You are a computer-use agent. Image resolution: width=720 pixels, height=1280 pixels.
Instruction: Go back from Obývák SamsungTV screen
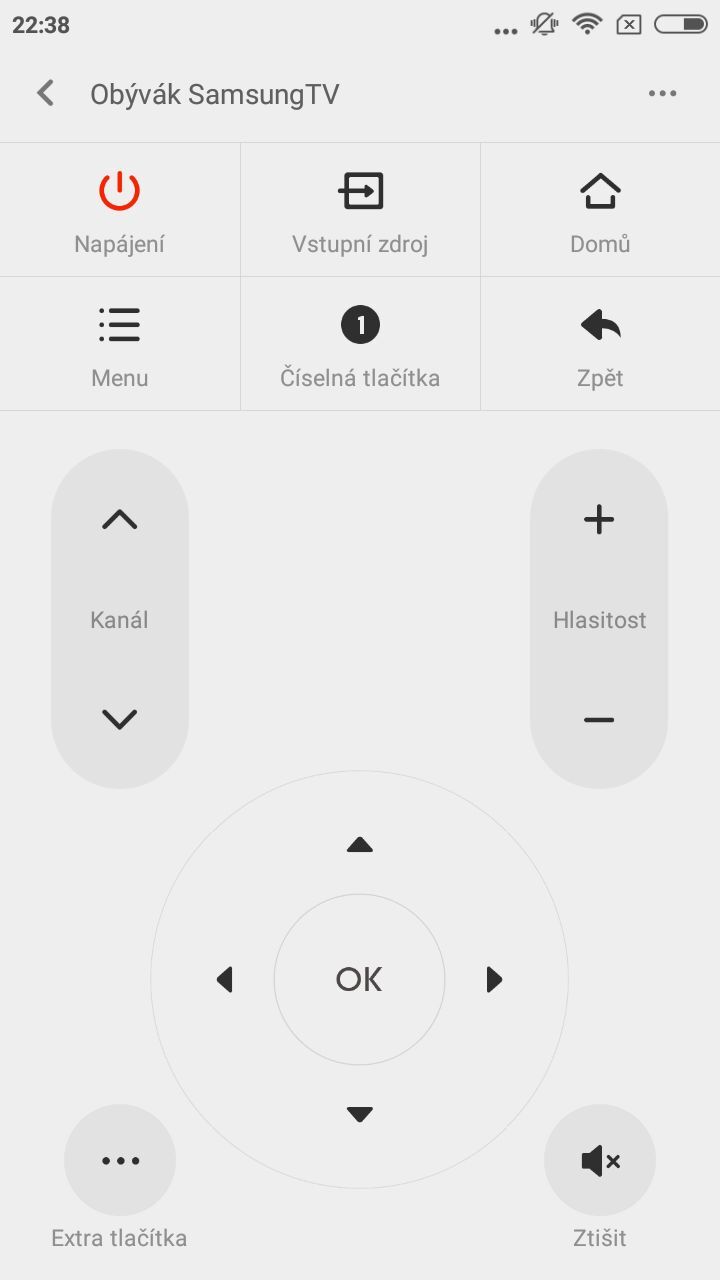click(x=44, y=92)
